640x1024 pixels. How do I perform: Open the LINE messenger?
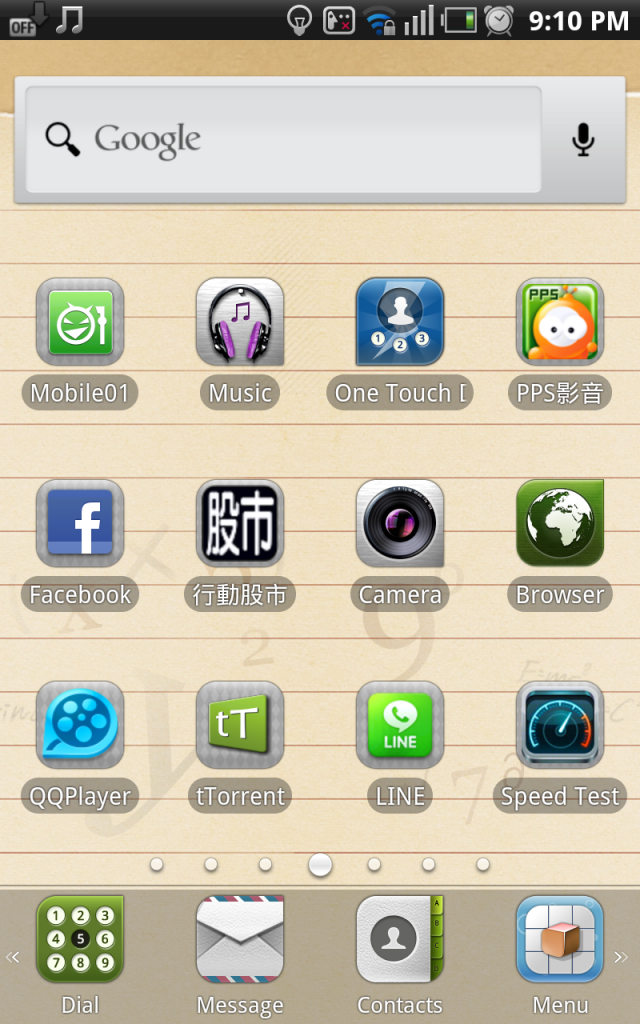click(x=400, y=725)
